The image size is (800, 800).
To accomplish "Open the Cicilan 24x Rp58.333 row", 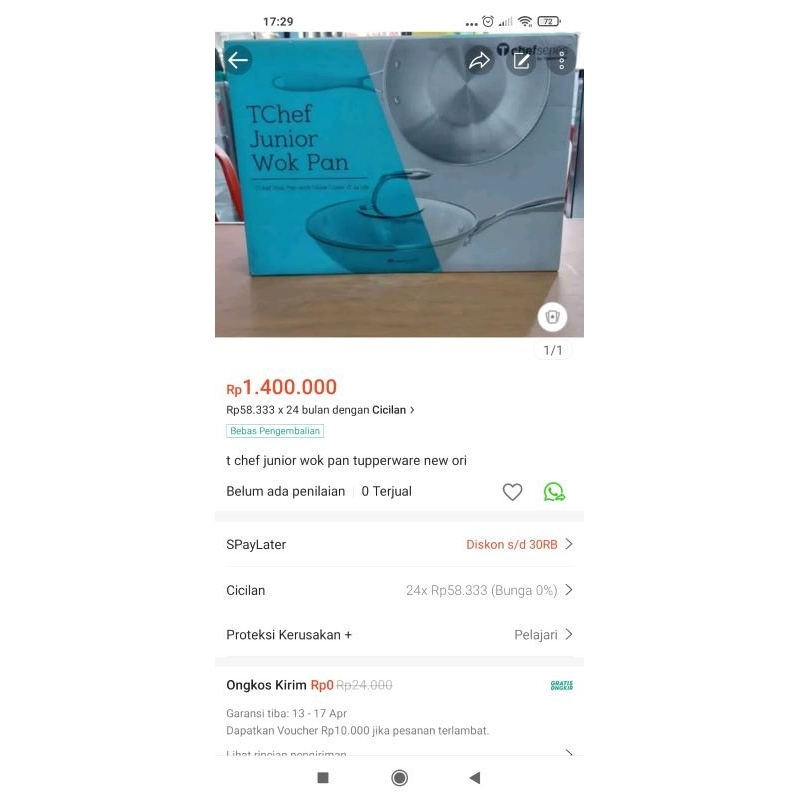I will click(x=399, y=591).
